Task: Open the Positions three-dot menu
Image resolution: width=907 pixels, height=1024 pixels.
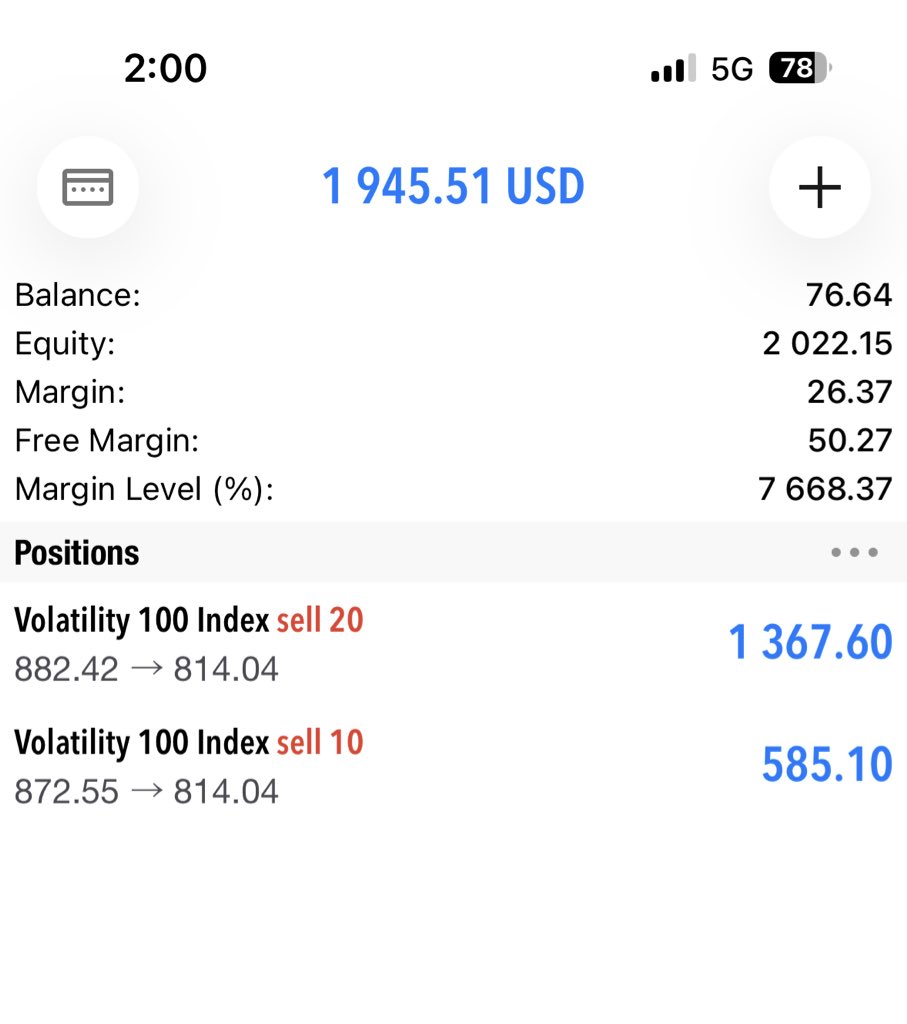Action: (x=854, y=552)
